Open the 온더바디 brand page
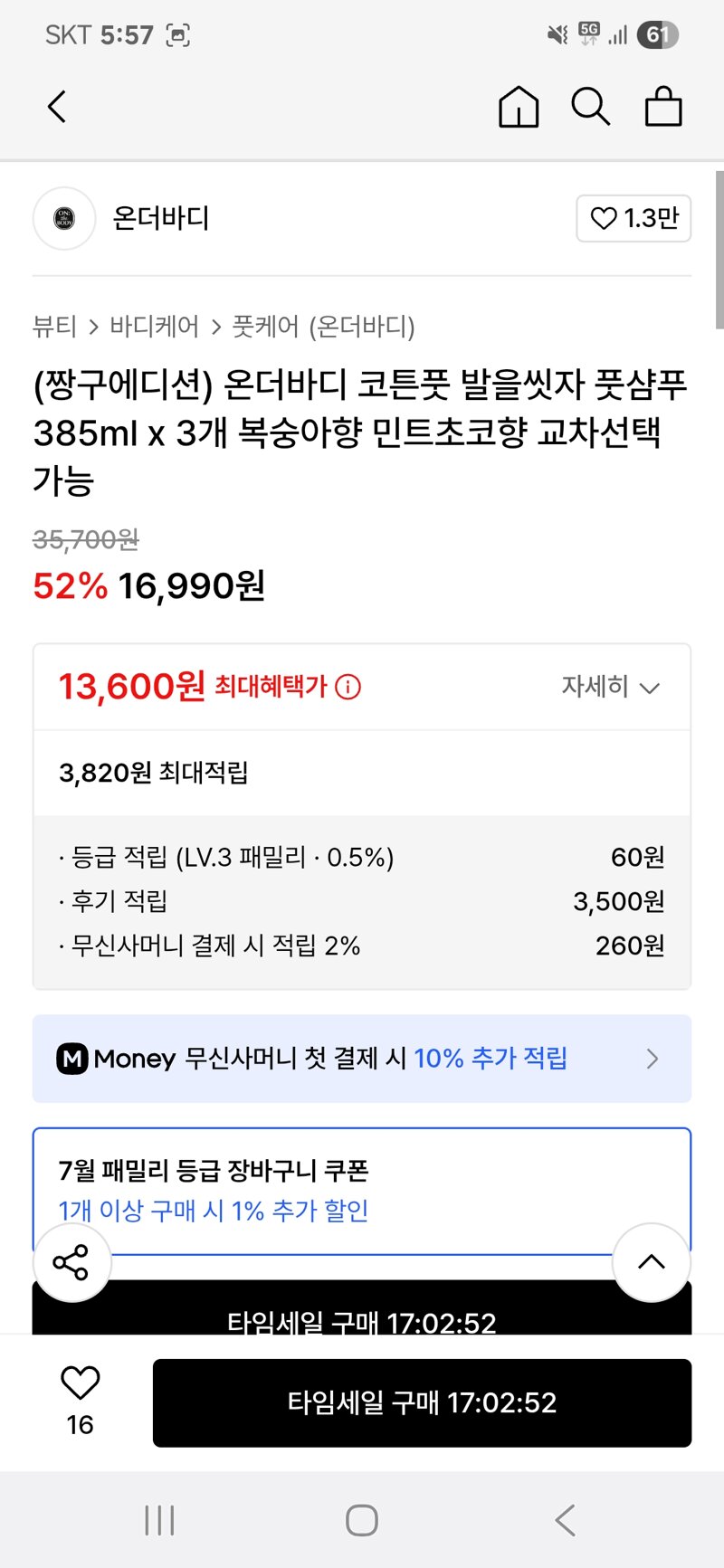This screenshot has height=1568, width=724. [x=161, y=218]
